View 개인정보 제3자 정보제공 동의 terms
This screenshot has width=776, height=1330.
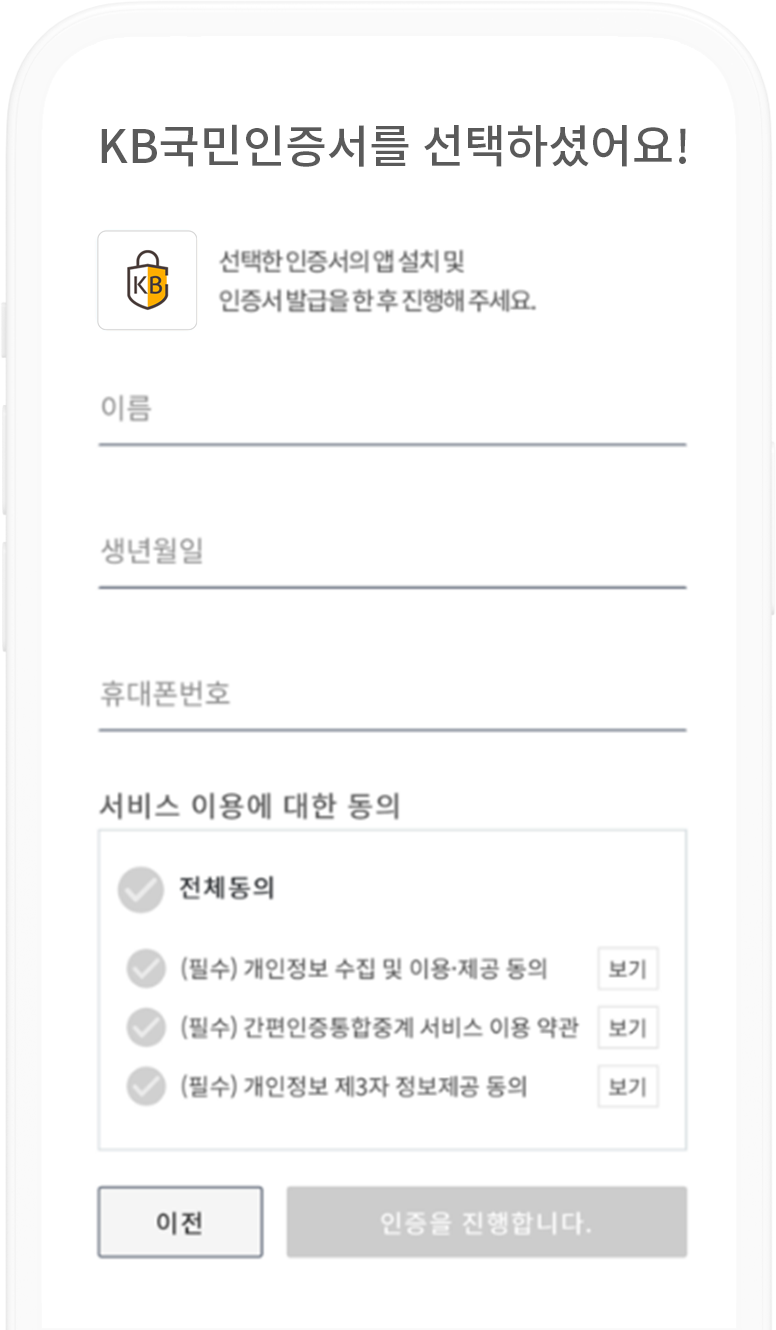tap(628, 1086)
